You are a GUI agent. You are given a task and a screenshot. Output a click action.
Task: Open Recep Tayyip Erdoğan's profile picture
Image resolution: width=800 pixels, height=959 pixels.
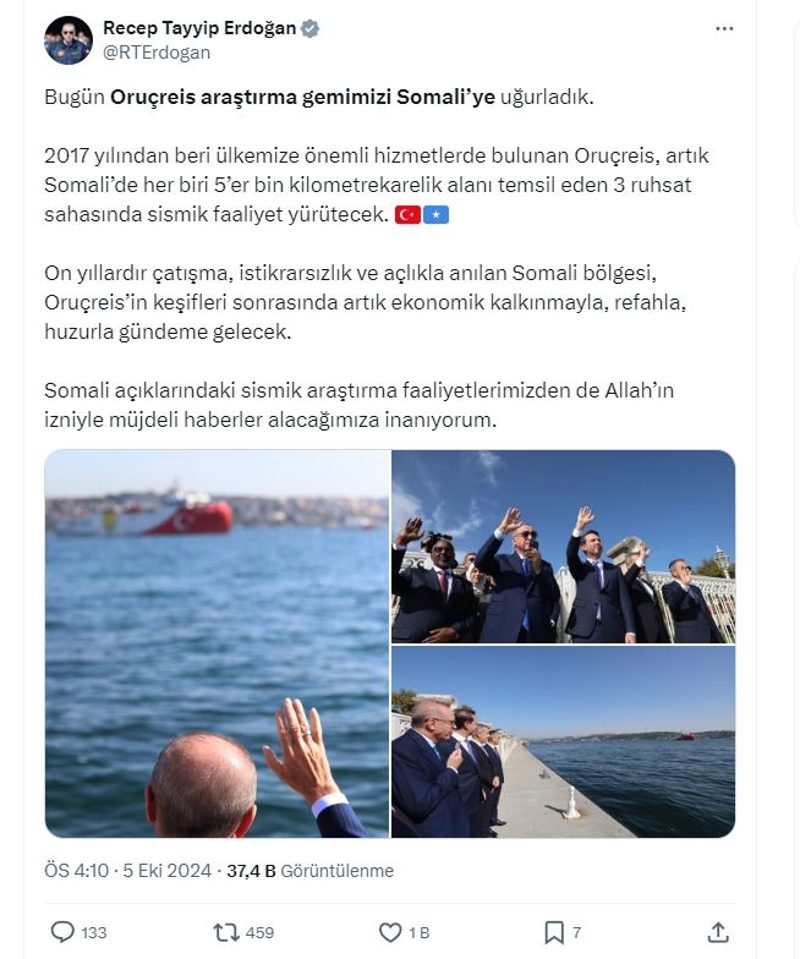tap(69, 41)
